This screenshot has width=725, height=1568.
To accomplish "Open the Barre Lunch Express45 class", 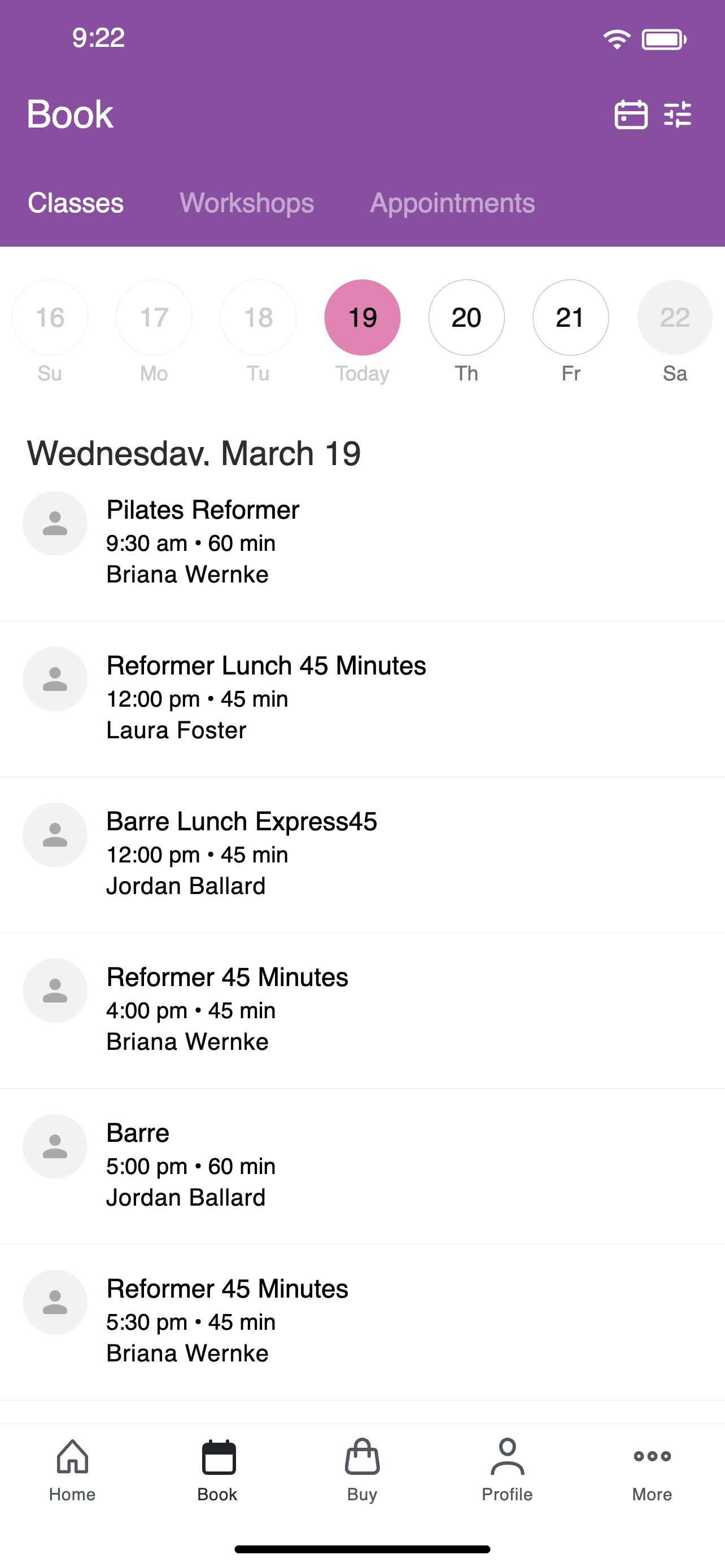I will (x=362, y=855).
